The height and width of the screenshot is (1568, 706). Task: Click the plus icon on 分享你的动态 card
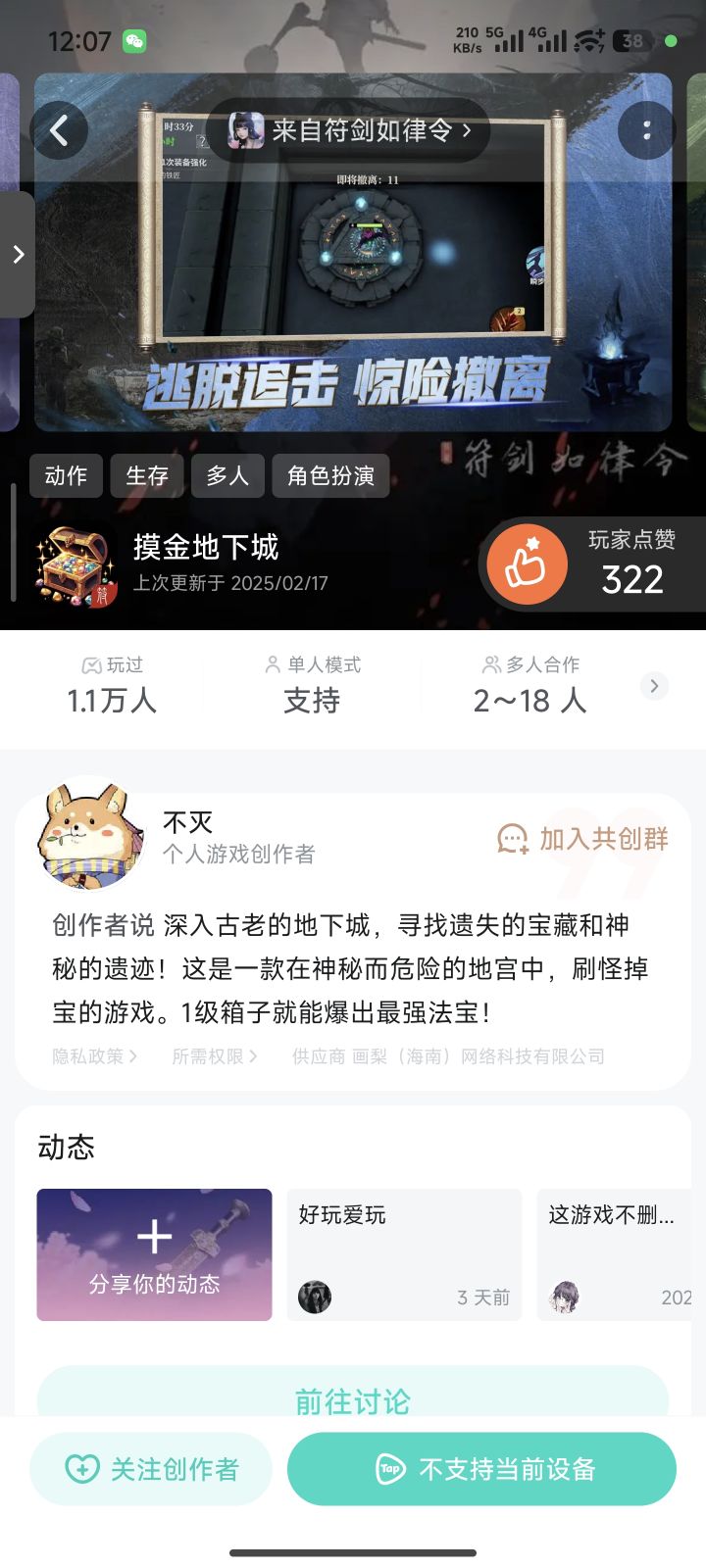pos(153,1238)
